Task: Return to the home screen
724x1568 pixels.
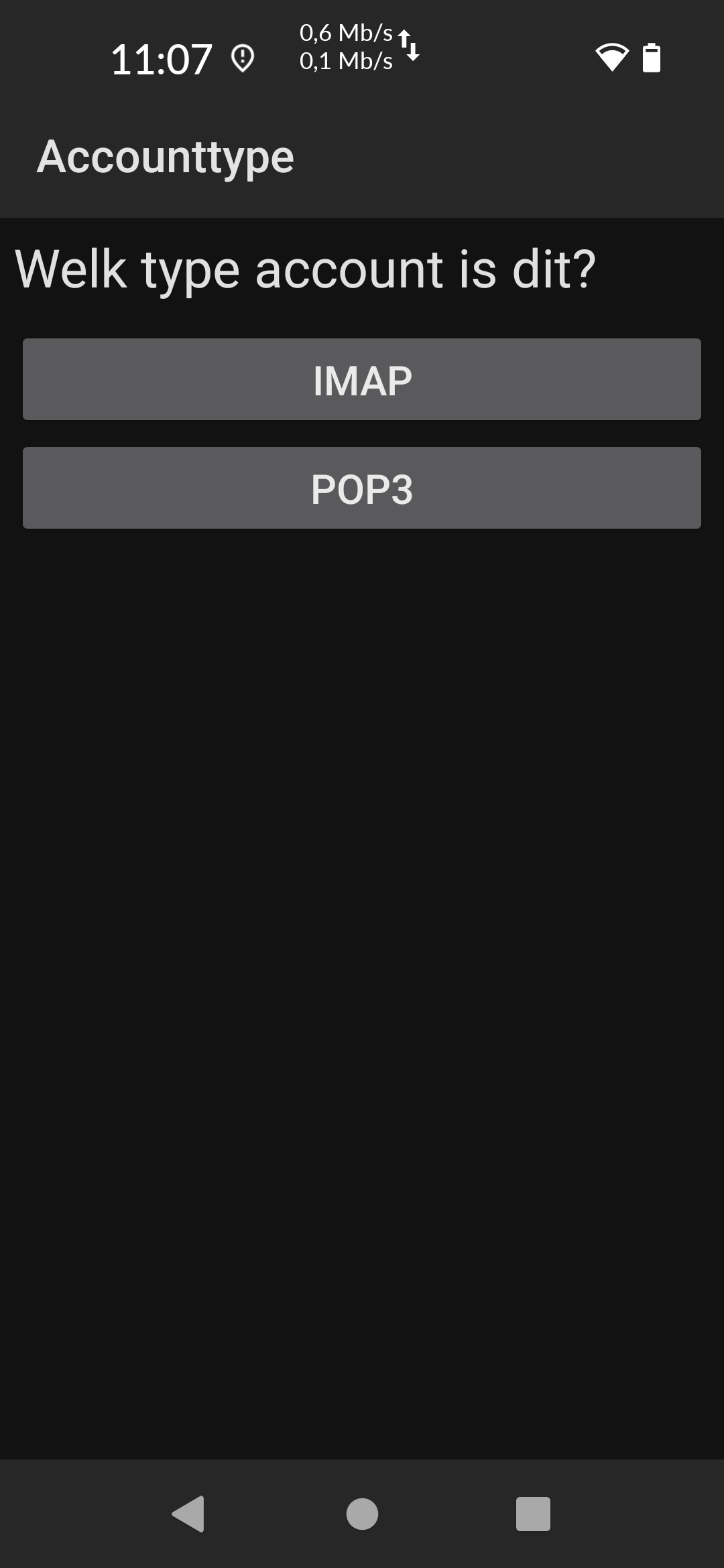Action: point(362,1514)
